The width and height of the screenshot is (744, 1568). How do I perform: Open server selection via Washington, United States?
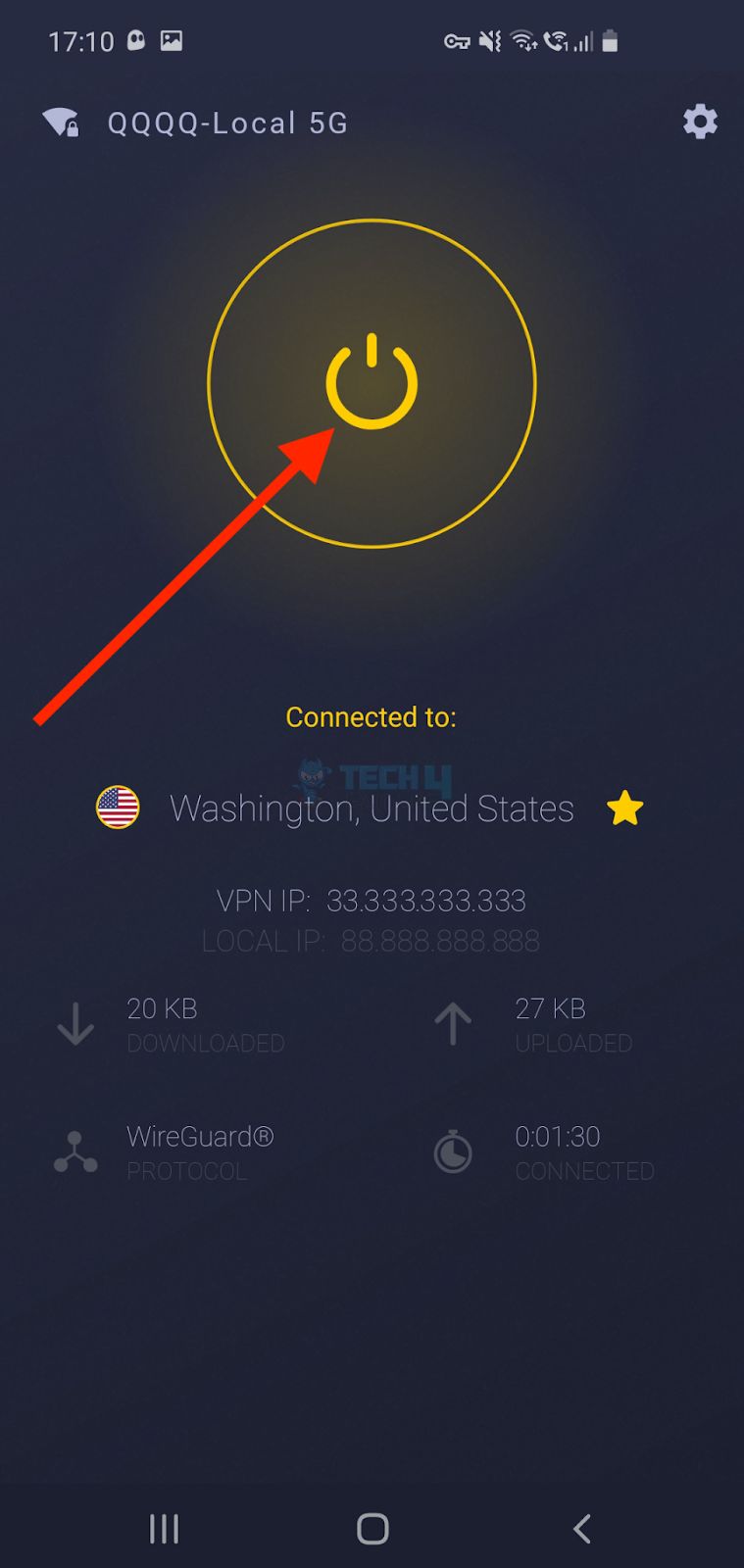pos(372,808)
